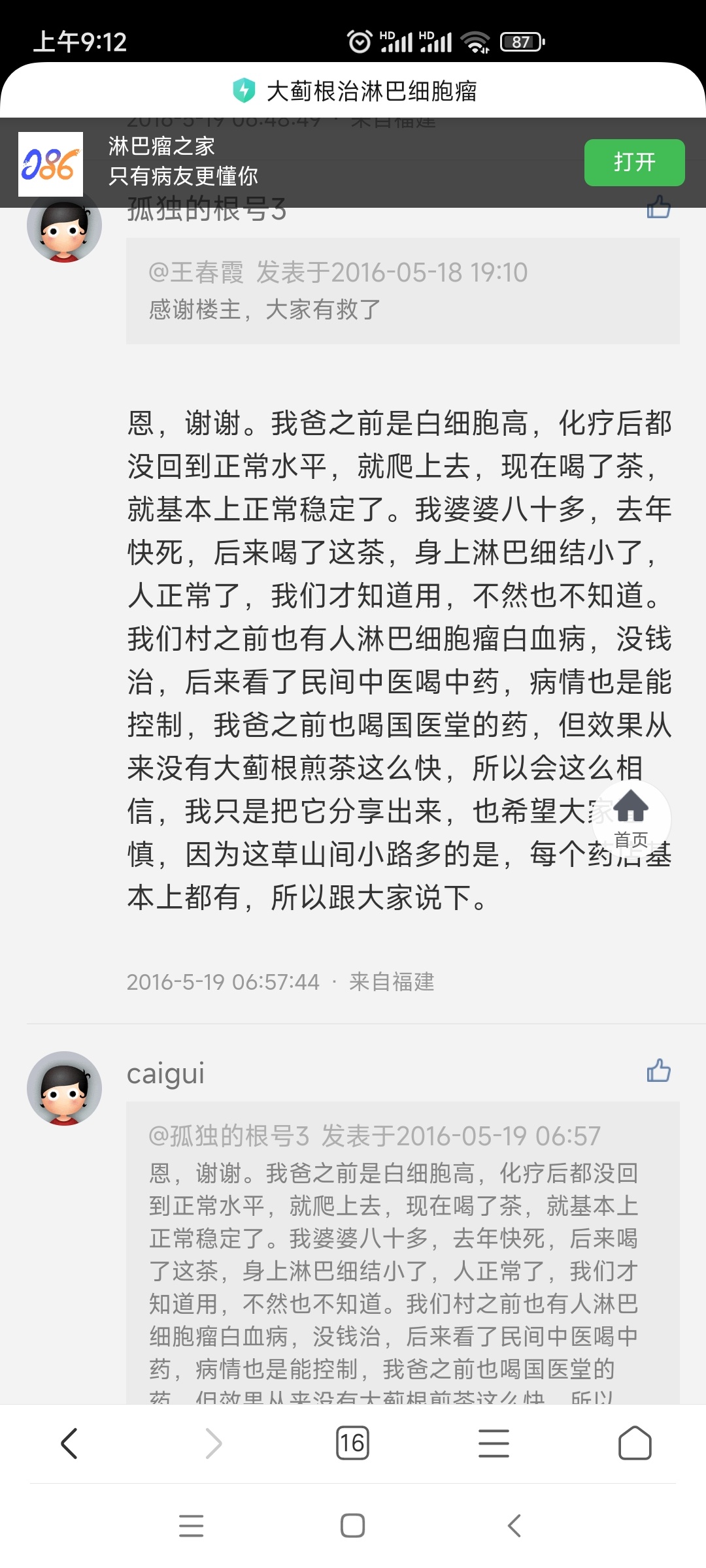Open system recent apps
This screenshot has width=706, height=1568.
click(x=191, y=1526)
